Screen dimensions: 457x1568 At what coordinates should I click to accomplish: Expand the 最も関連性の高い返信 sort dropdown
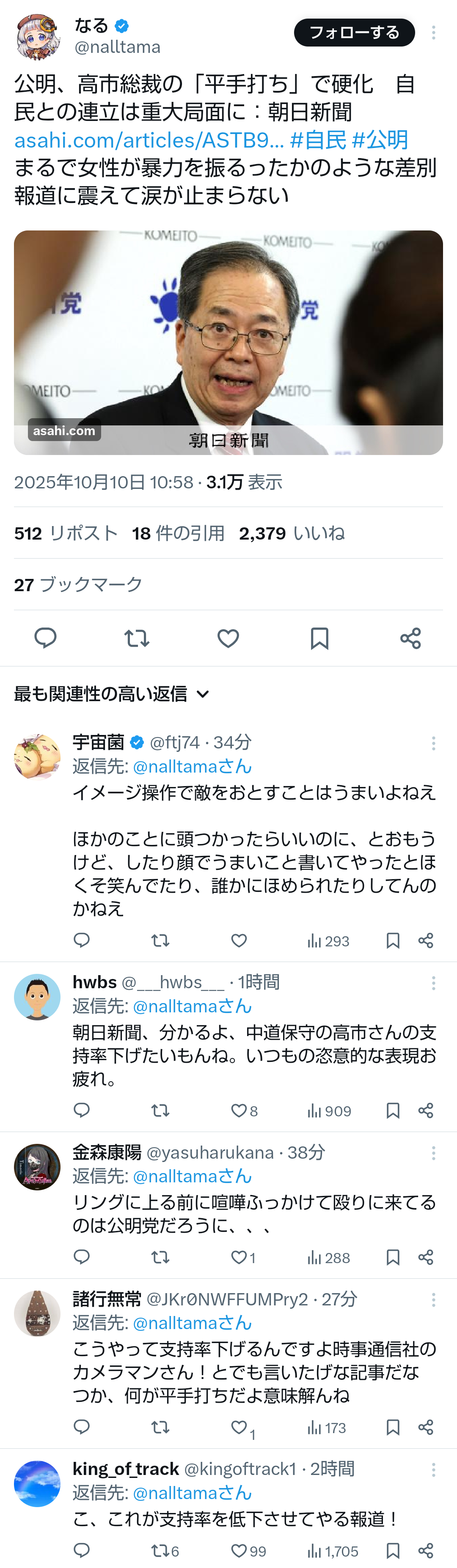click(x=112, y=694)
